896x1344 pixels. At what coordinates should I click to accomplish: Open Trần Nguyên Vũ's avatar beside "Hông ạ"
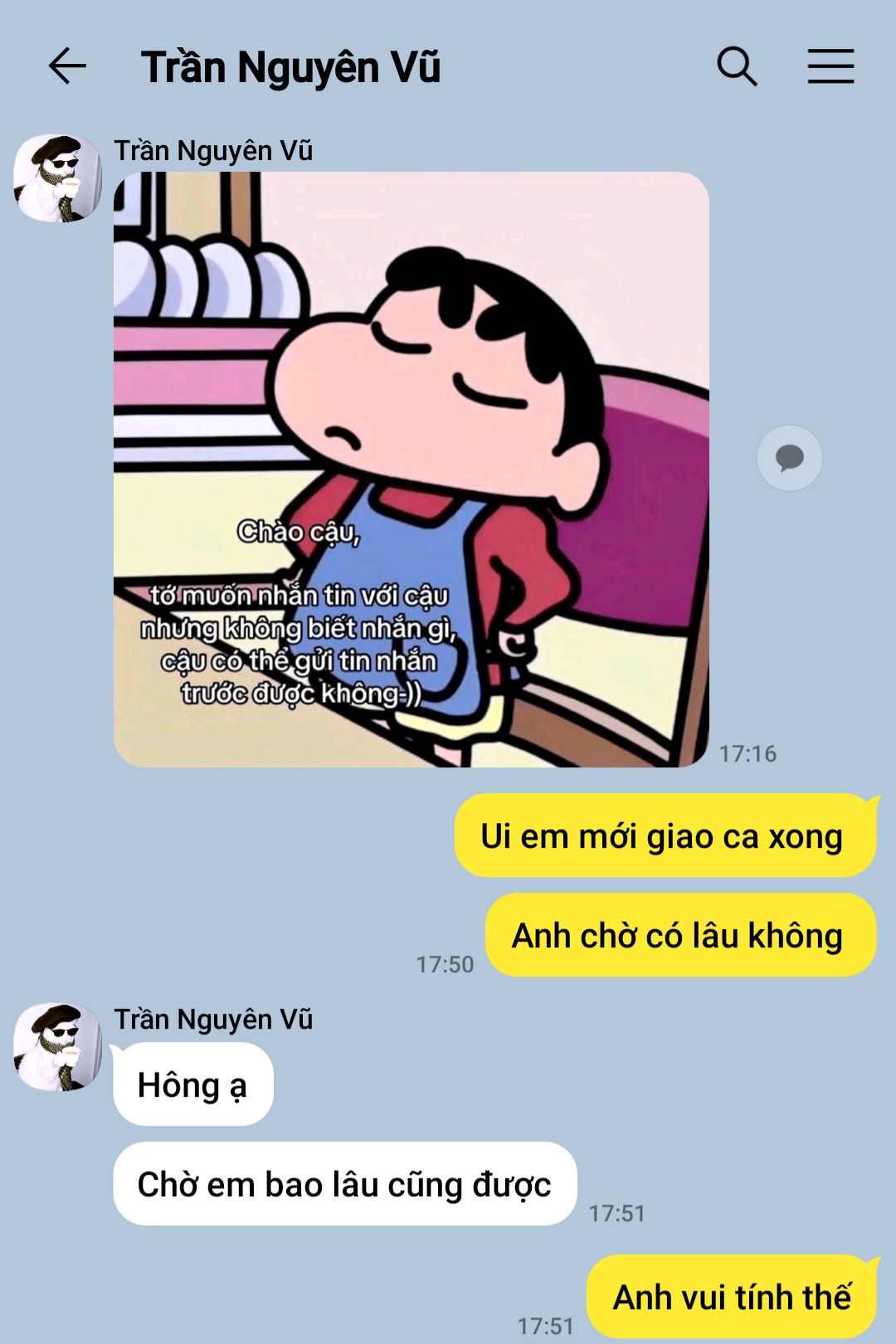click(x=57, y=1047)
